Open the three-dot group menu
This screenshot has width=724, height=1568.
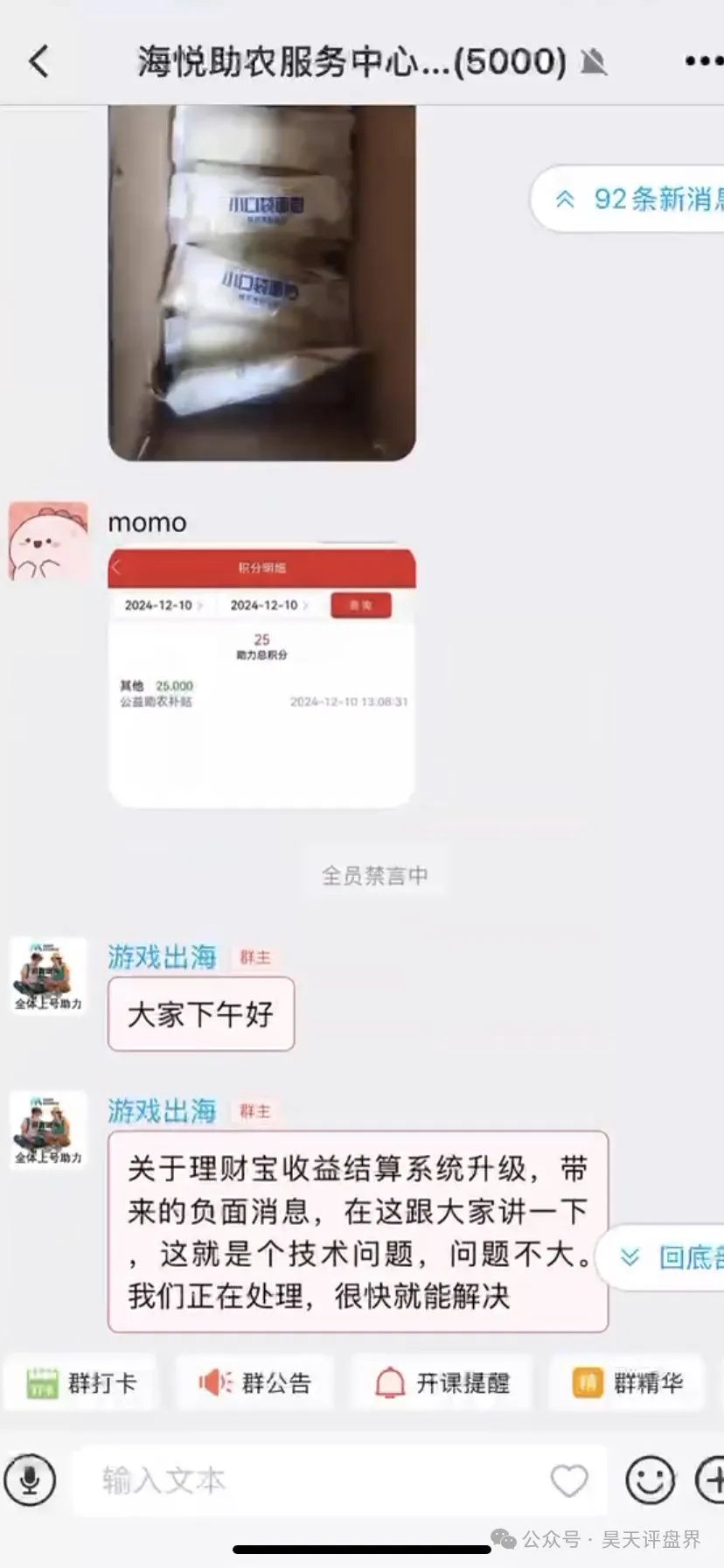(703, 61)
